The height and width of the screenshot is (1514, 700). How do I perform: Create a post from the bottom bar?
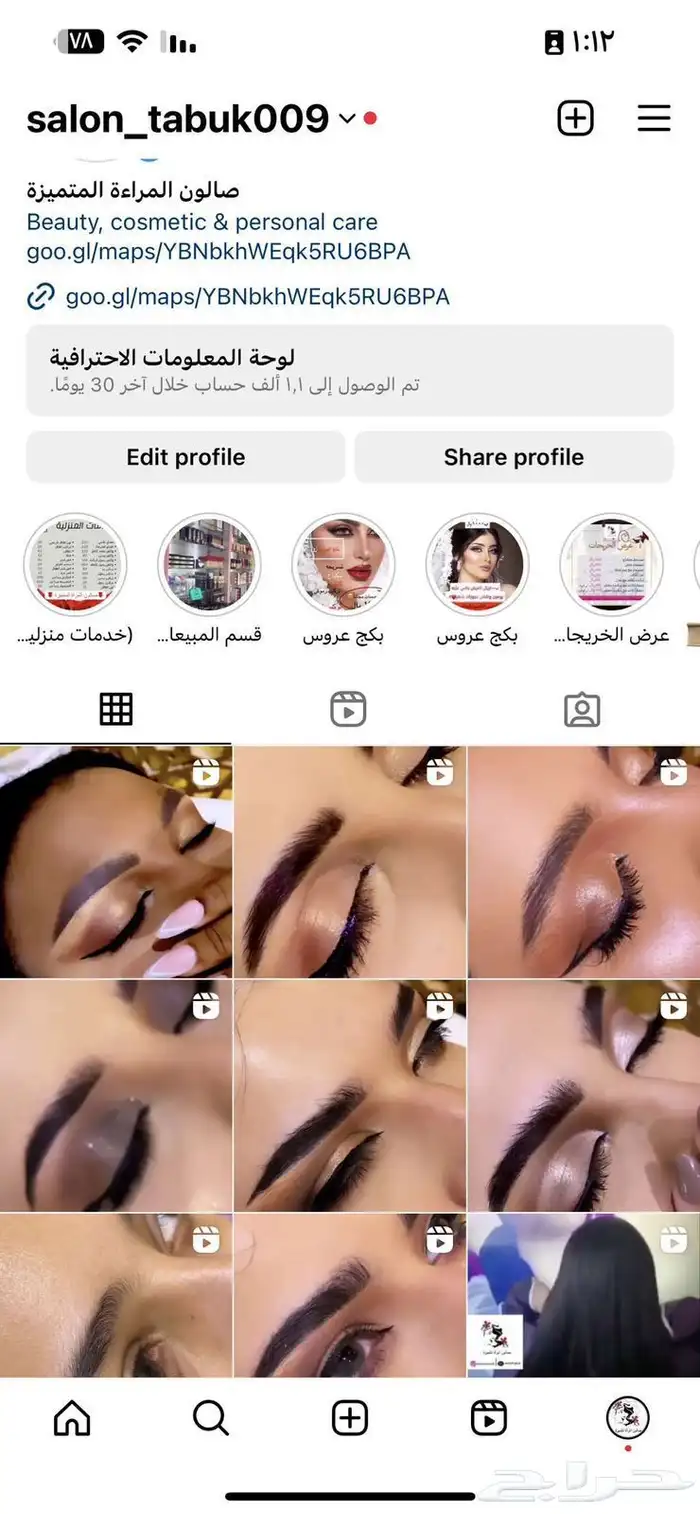[349, 1418]
